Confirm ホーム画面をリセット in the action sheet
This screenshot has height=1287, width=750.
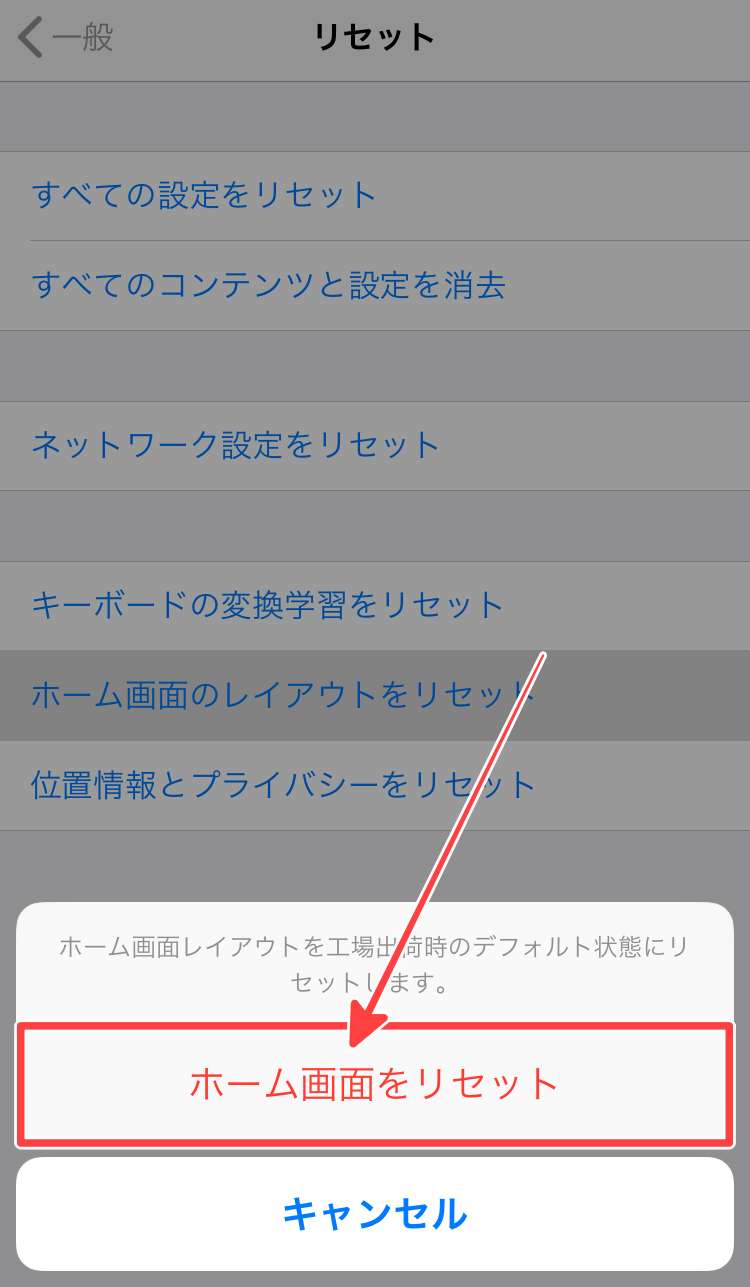(x=374, y=1084)
